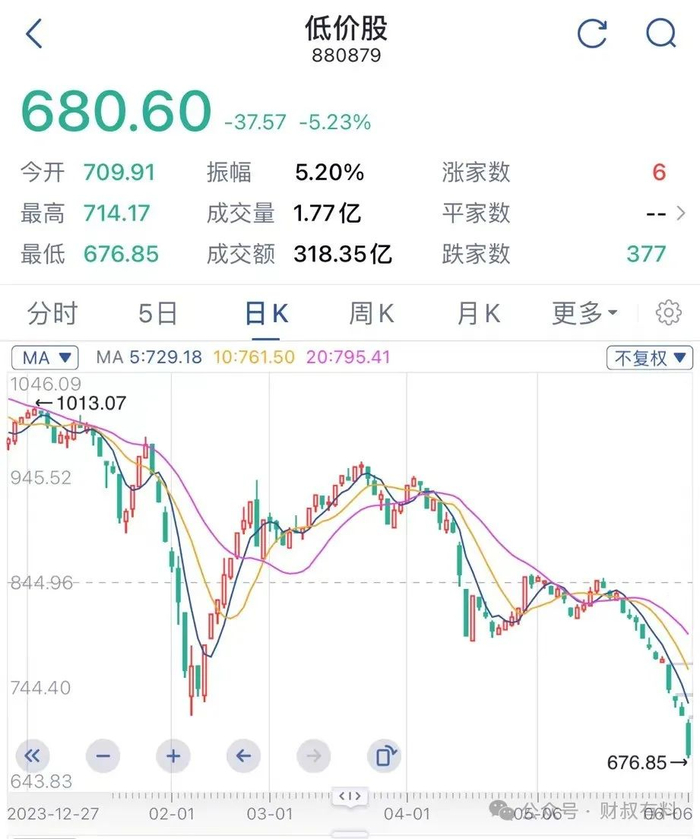Switch to the 分时 tab
This screenshot has height=839, width=700.
(52, 313)
